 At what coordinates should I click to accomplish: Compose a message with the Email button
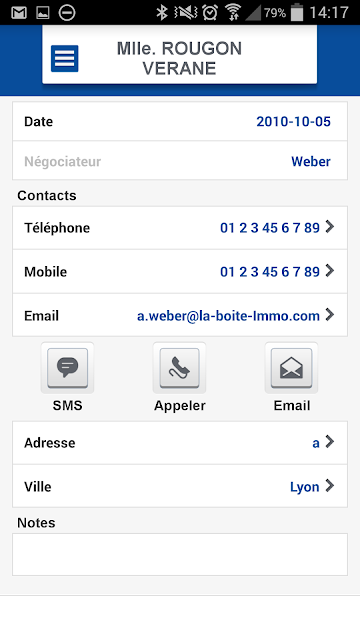pyautogui.click(x=291, y=368)
